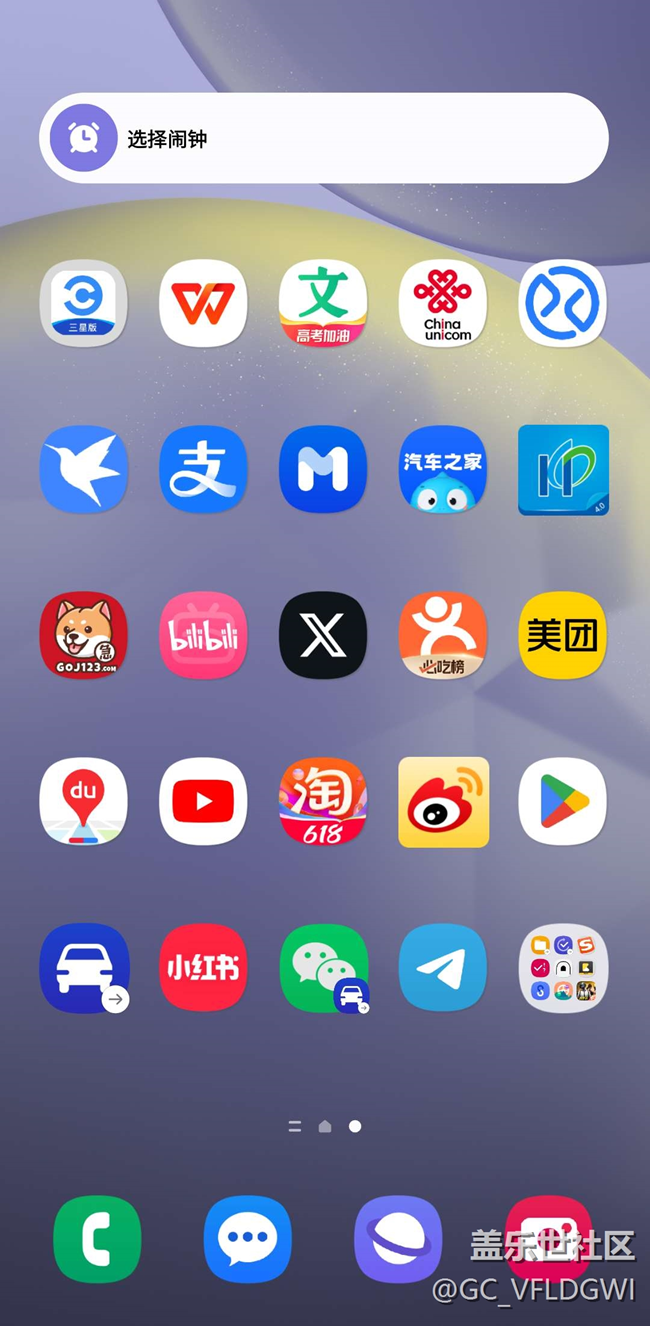Launch Samsung Internet browser from dock
The height and width of the screenshot is (1326, 650).
398,1239
